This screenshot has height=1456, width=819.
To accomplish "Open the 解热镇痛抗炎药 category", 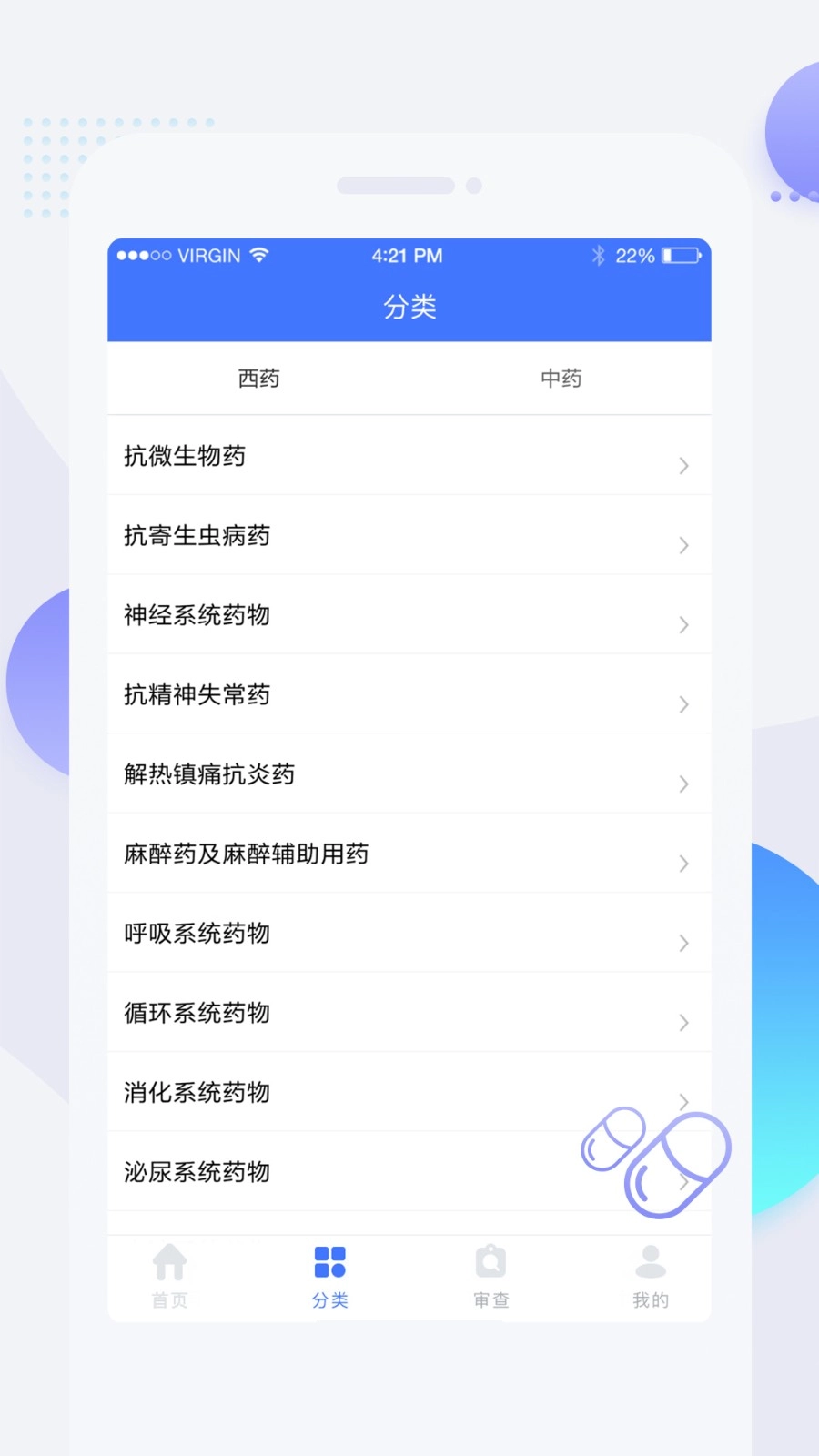I will (x=409, y=773).
